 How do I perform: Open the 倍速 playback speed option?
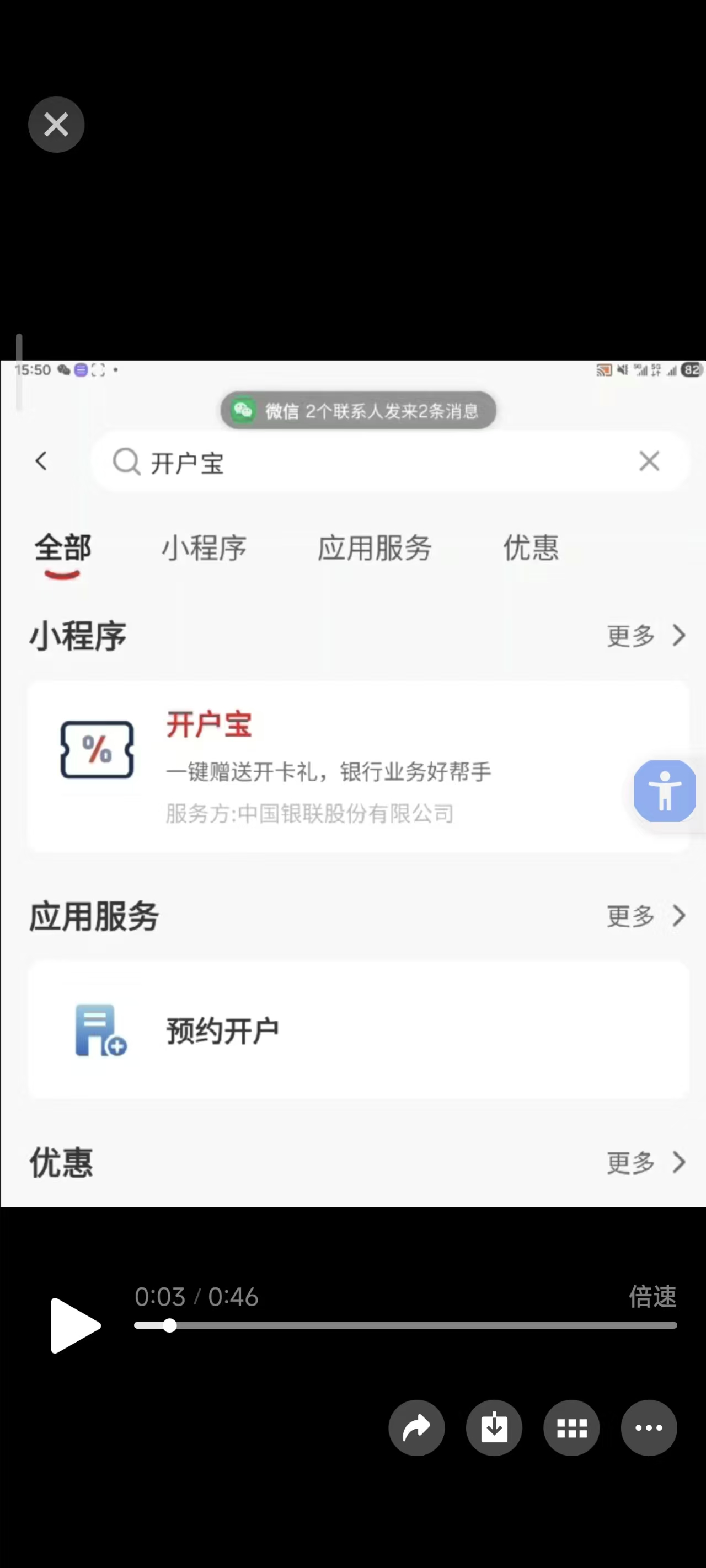tap(652, 1296)
